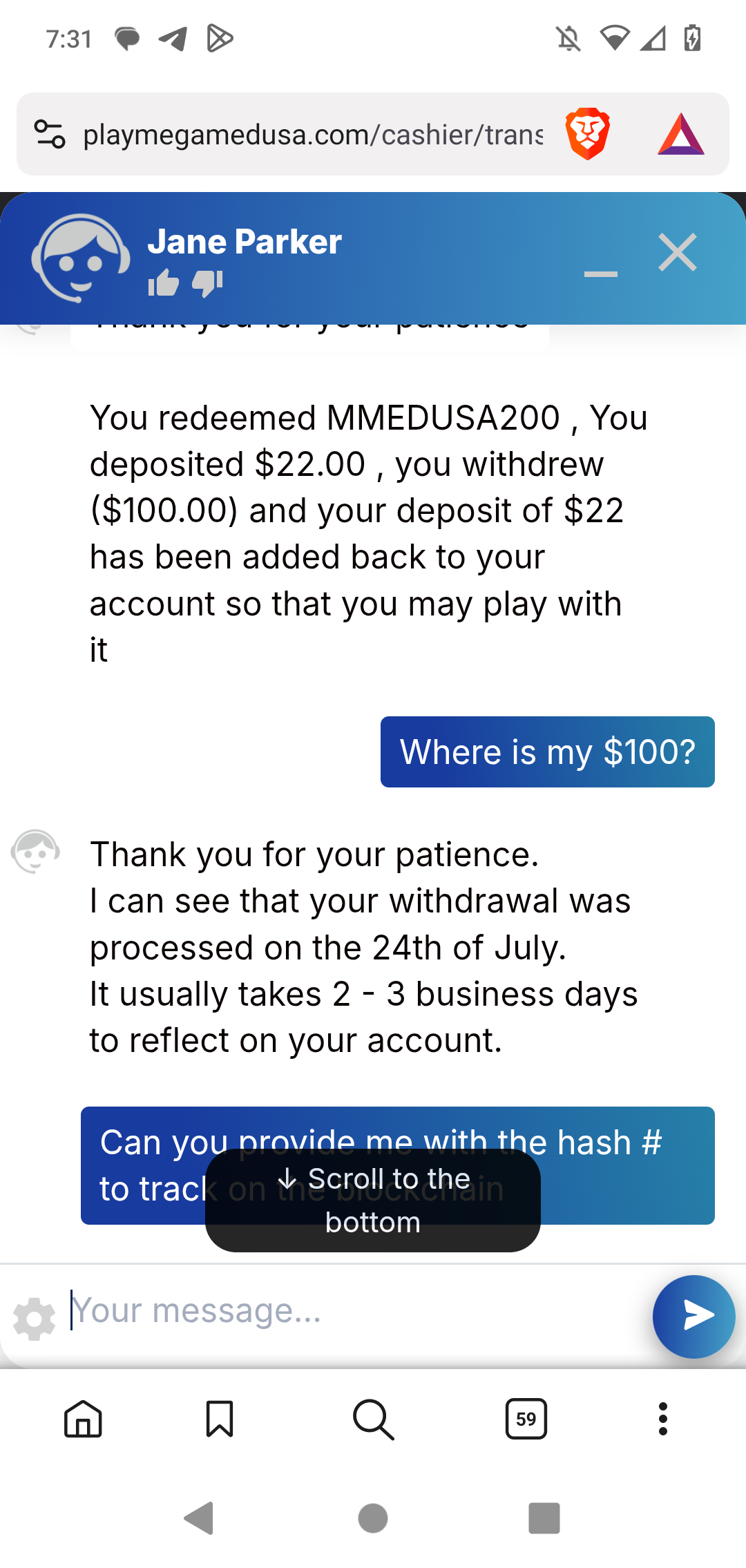View site settings icon in address bar

coord(50,134)
